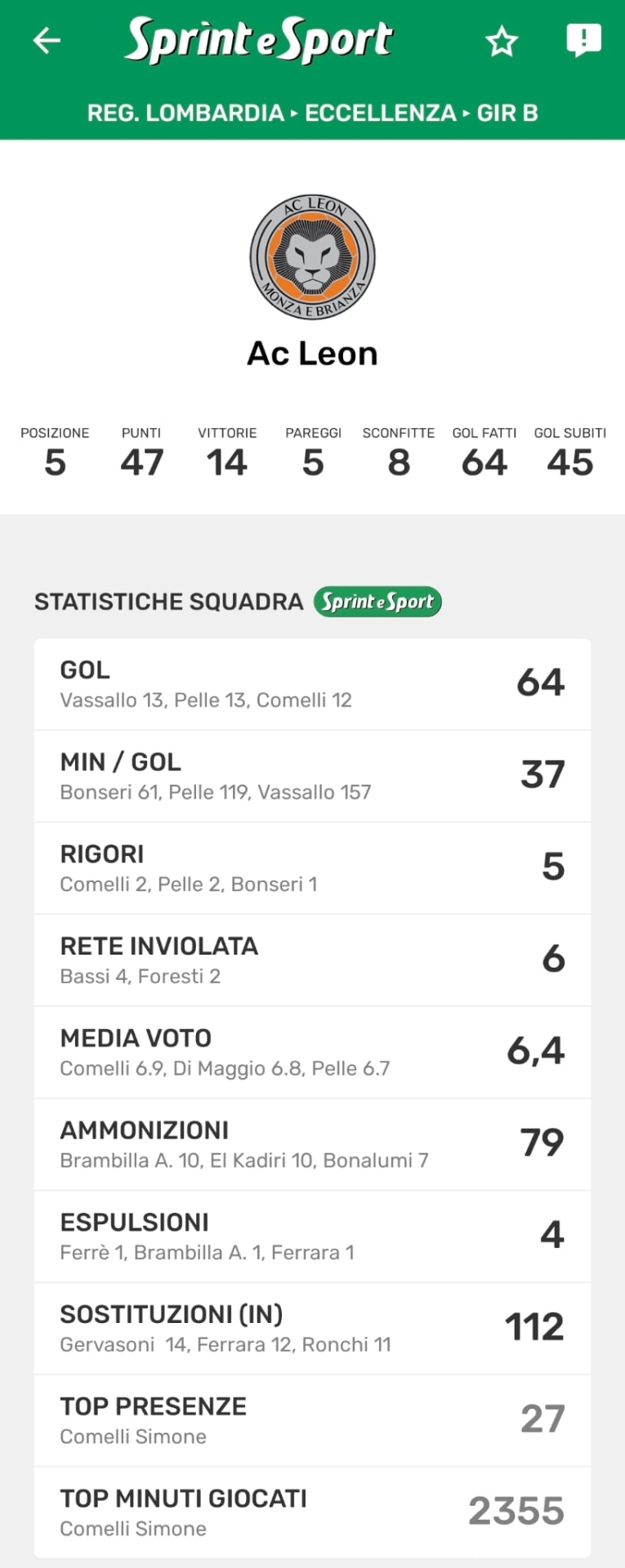Open the SOSTITUZIONI (IN) row
Image resolution: width=625 pixels, height=1568 pixels.
click(312, 1329)
